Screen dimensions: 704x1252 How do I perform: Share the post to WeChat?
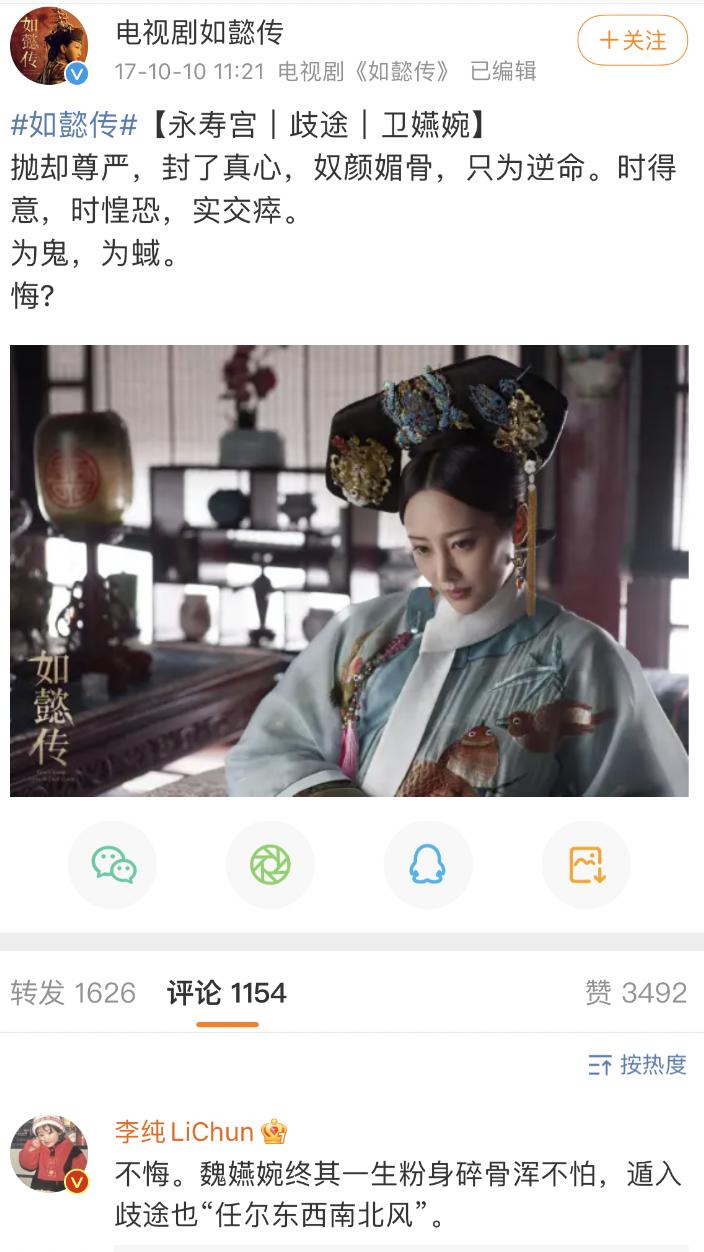tap(113, 864)
